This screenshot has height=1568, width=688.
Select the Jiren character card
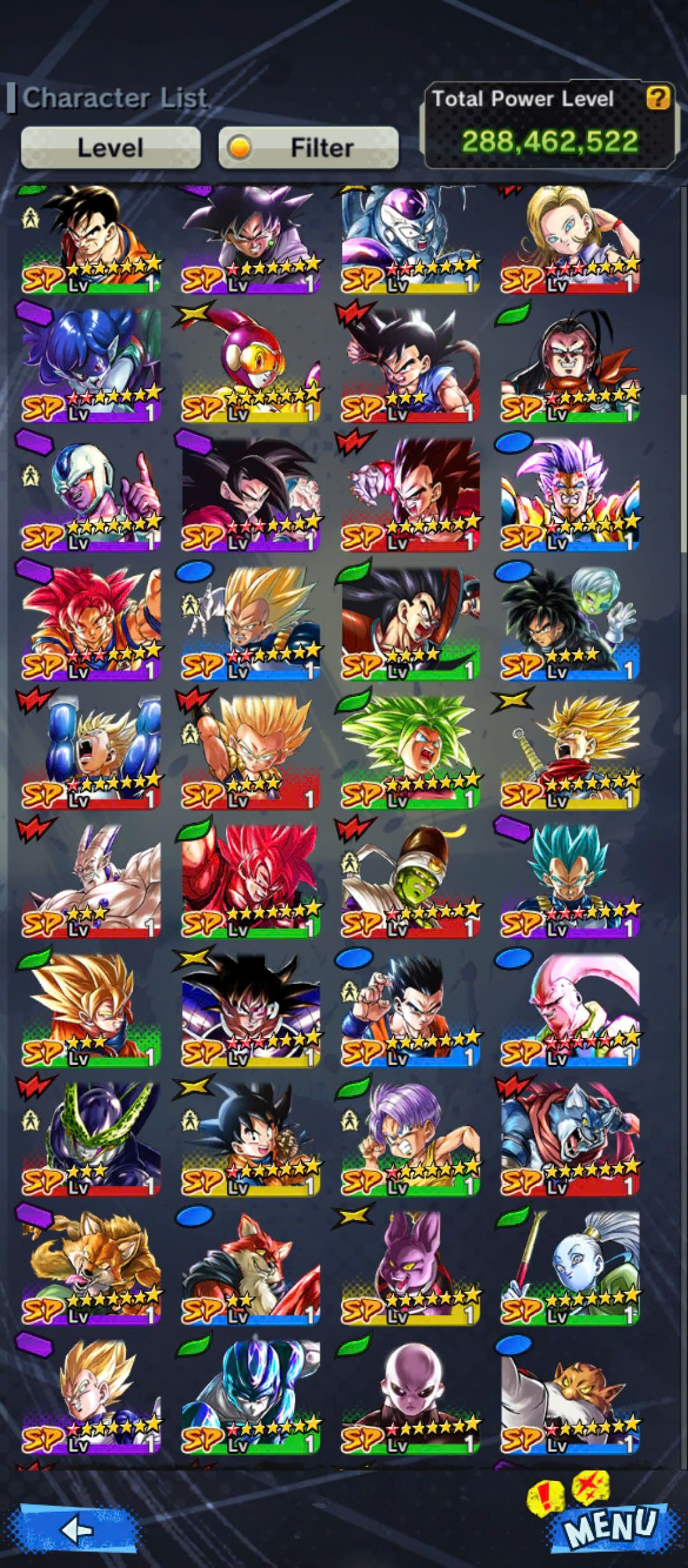point(410,1396)
